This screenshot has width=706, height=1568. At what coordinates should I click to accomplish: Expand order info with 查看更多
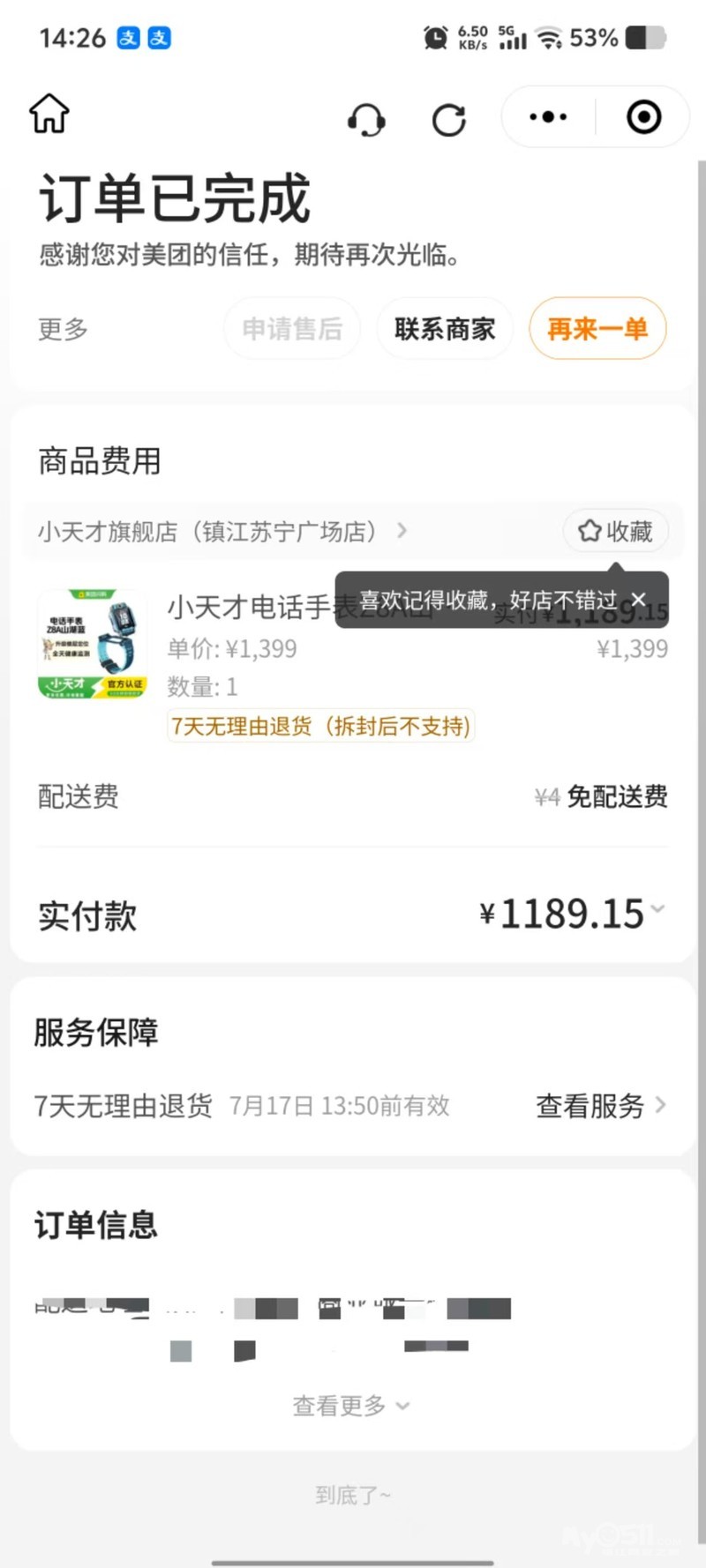(350, 1406)
